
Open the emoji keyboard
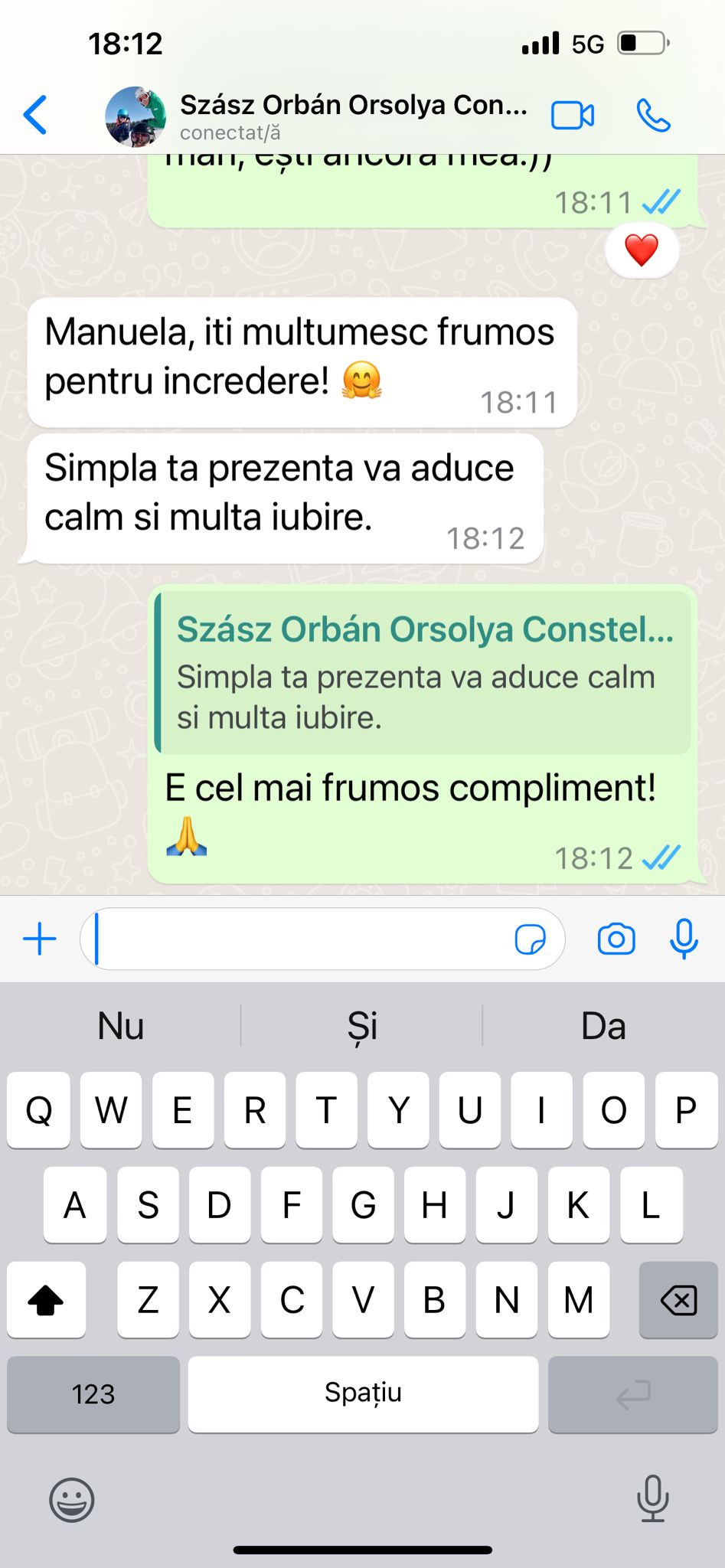(72, 1500)
